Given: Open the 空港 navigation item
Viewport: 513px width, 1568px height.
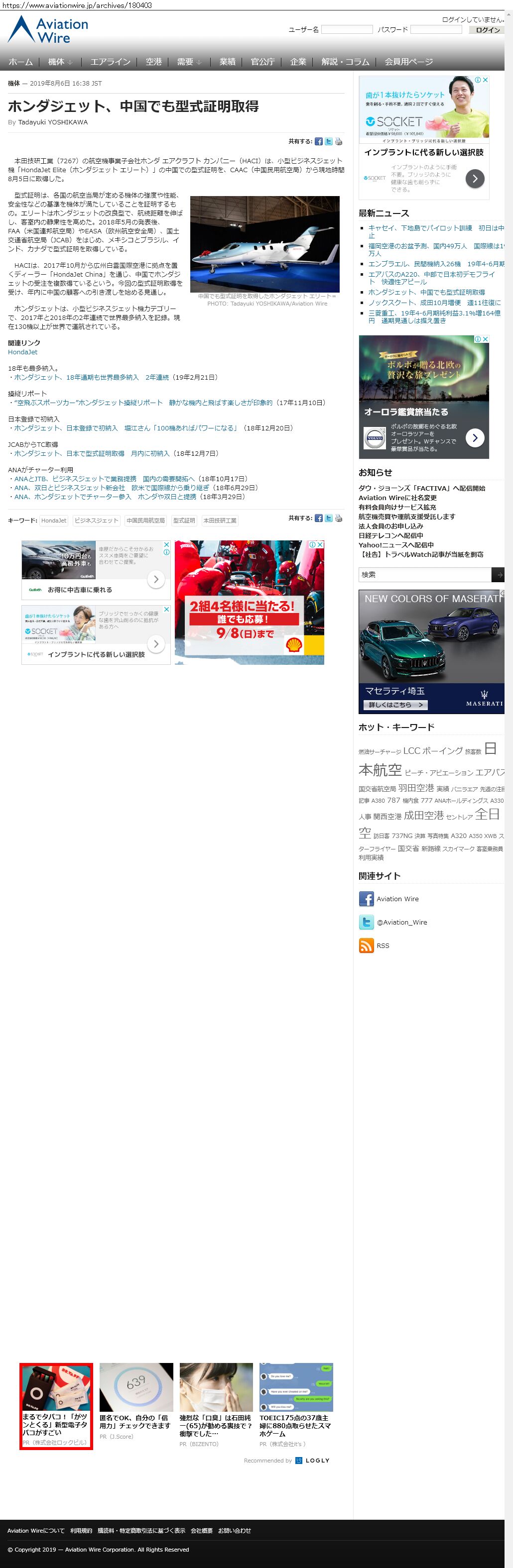Looking at the screenshot, I should [153, 62].
